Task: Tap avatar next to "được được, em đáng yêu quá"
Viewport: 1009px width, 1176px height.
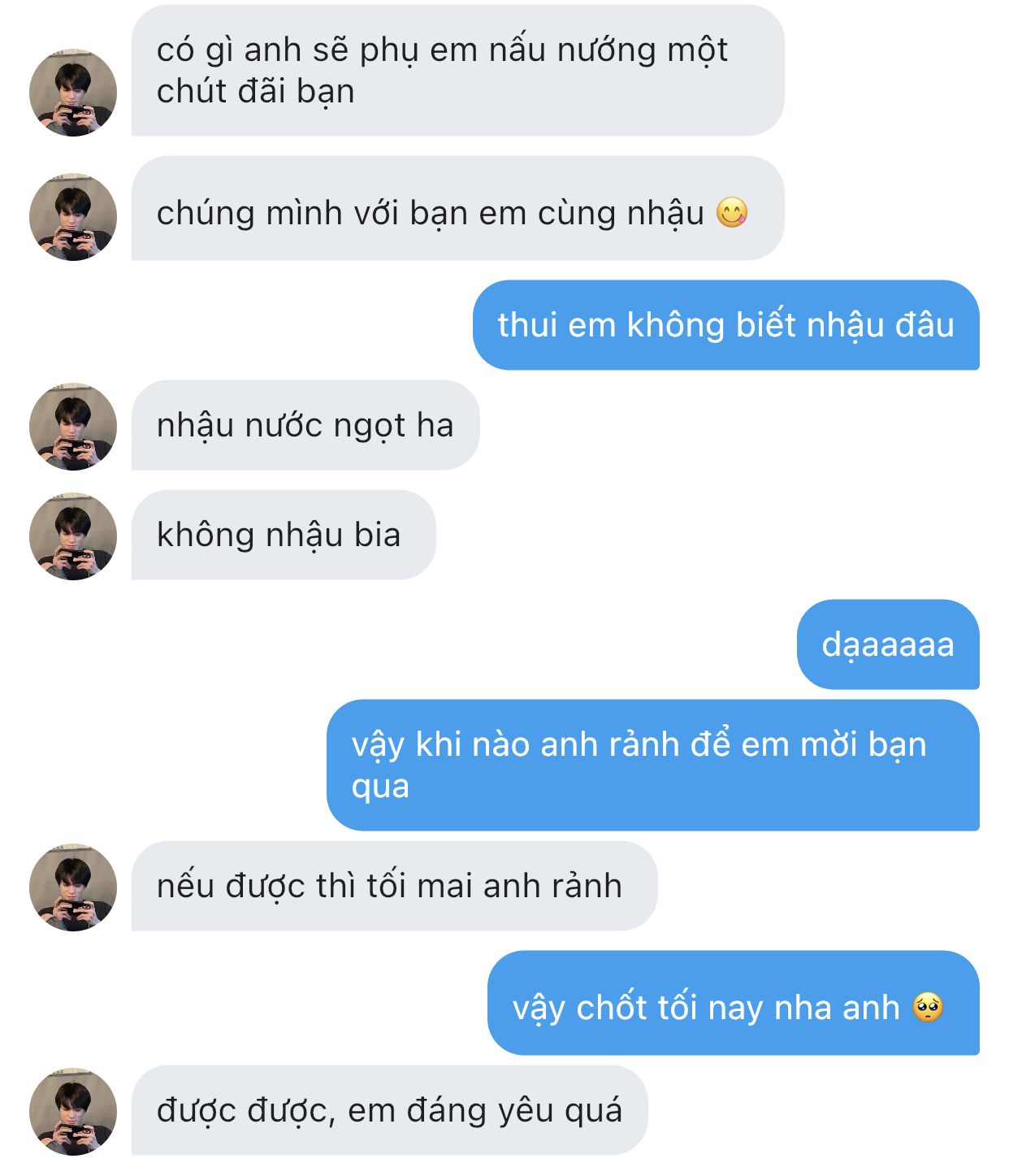Action: tap(73, 1111)
